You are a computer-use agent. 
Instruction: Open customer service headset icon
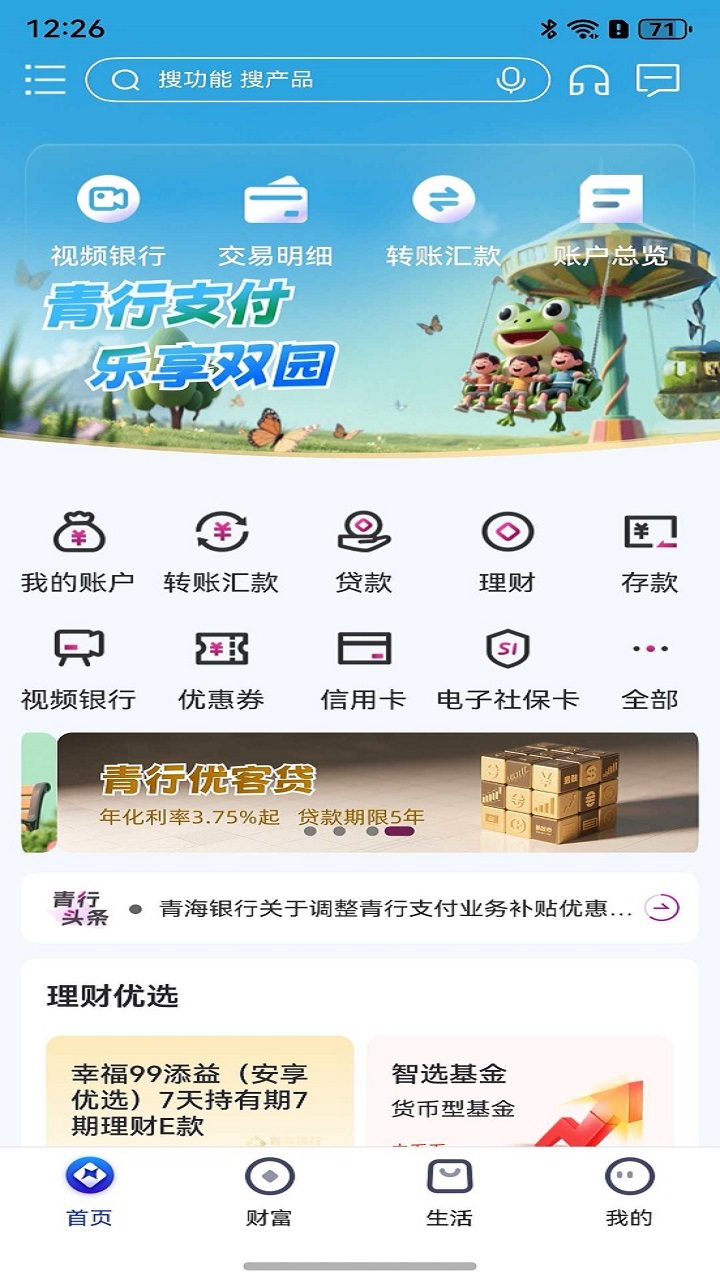(x=589, y=80)
